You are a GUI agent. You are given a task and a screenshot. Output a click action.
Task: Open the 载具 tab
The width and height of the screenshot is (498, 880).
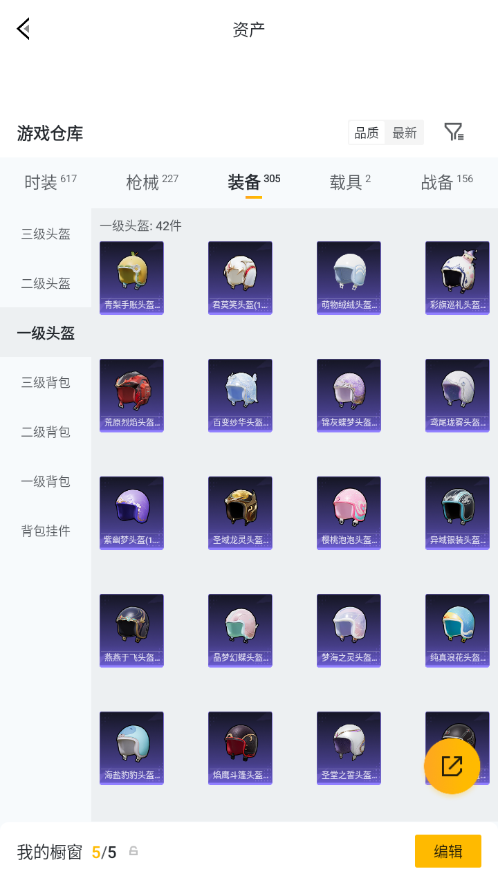[350, 182]
